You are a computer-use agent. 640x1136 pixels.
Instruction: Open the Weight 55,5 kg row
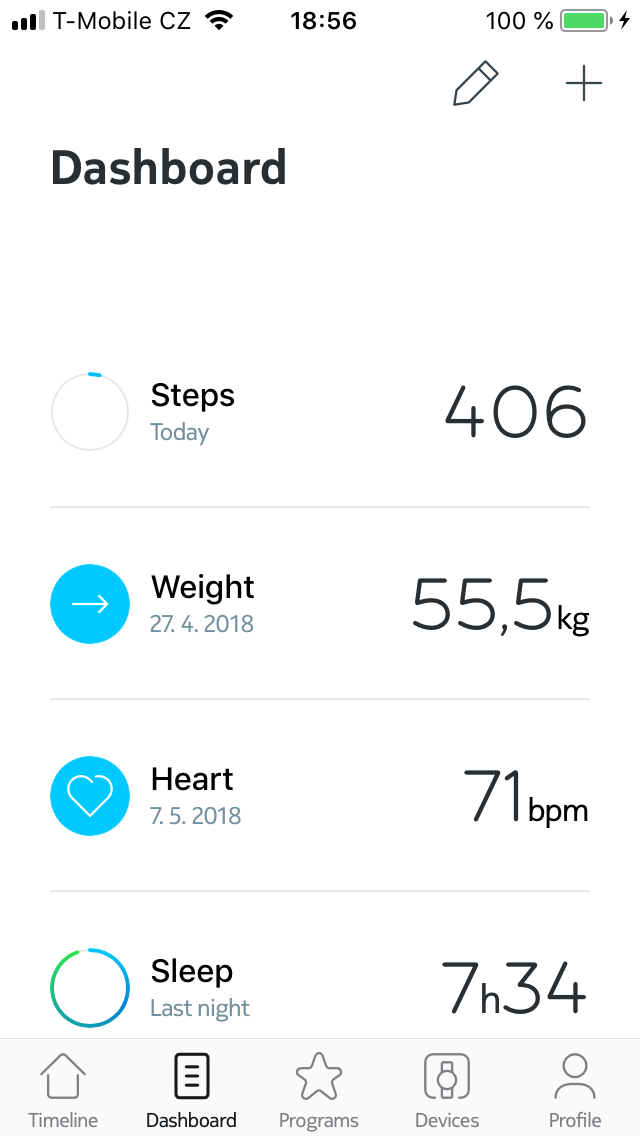(320, 604)
